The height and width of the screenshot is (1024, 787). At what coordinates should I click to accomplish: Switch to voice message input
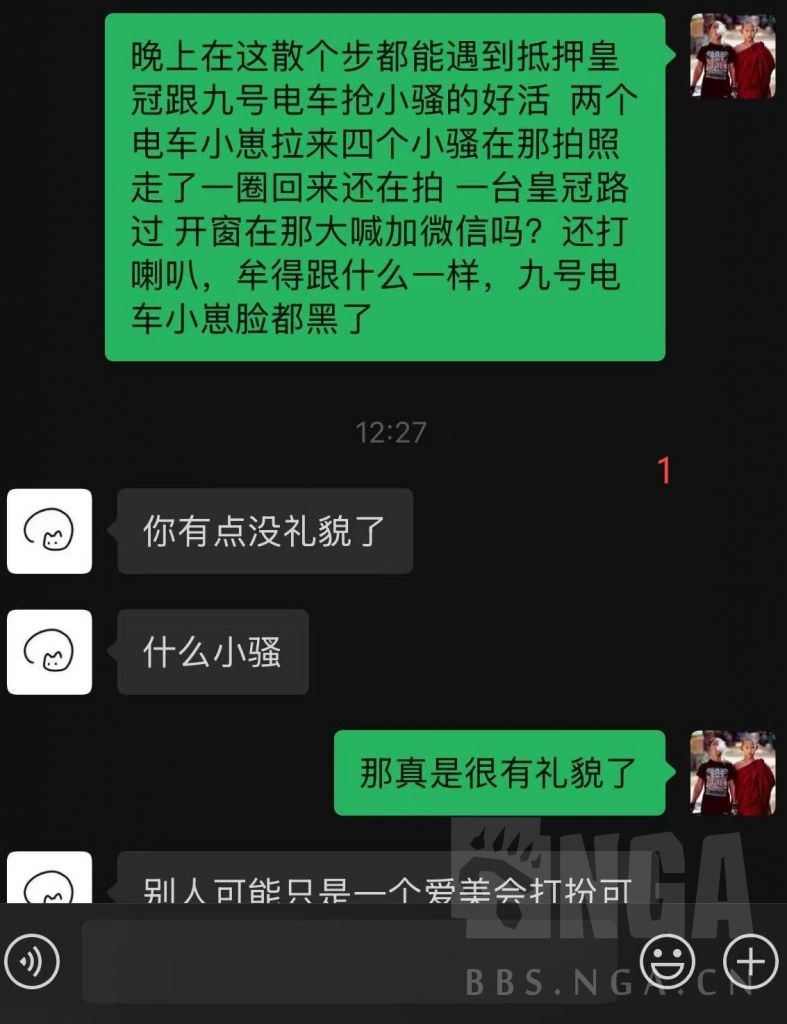coord(33,962)
